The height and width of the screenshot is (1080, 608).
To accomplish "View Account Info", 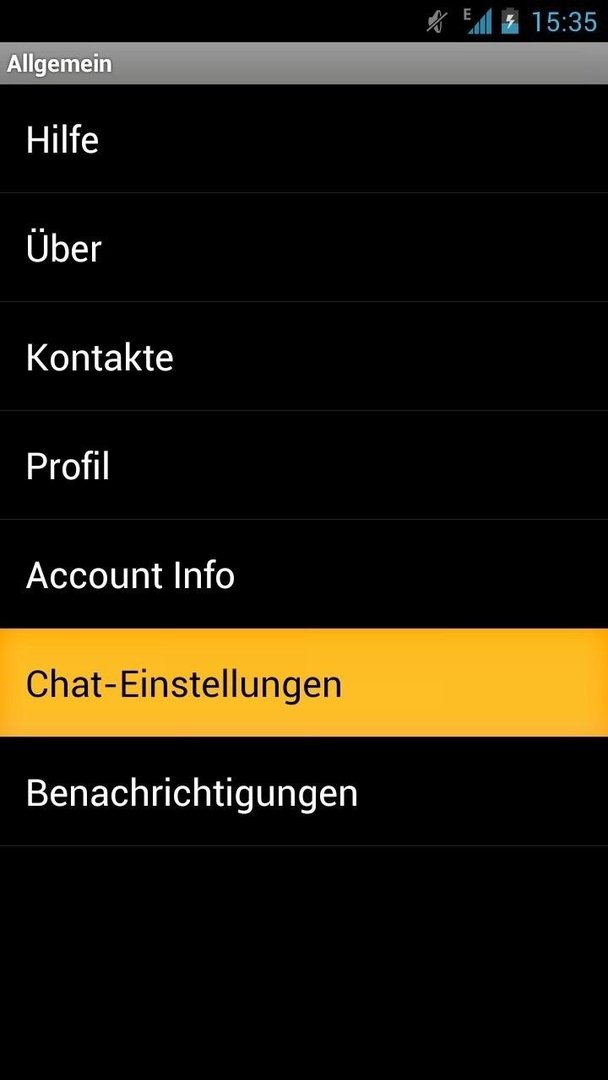I will point(304,574).
